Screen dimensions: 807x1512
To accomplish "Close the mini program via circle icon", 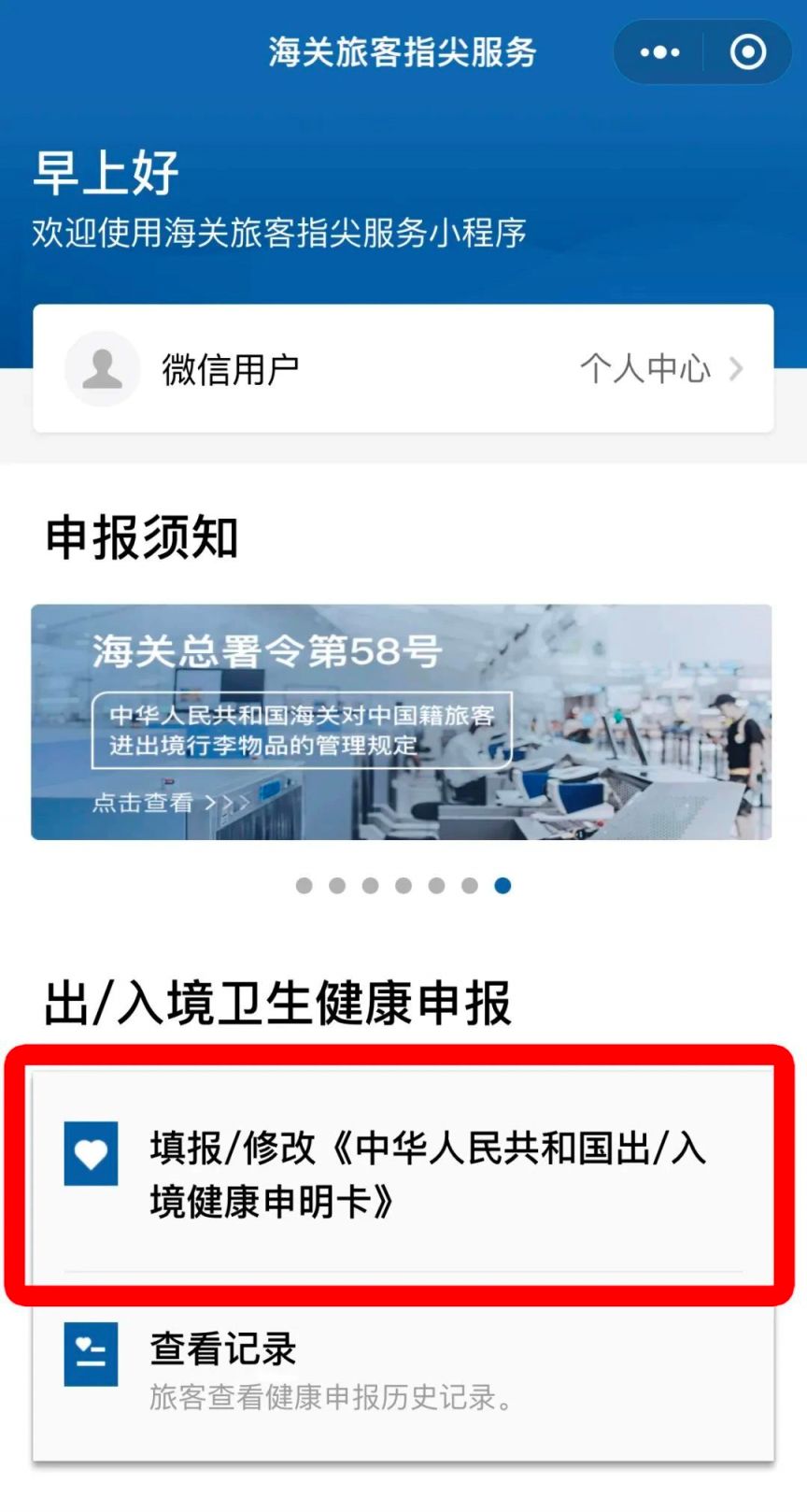I will pos(747,52).
